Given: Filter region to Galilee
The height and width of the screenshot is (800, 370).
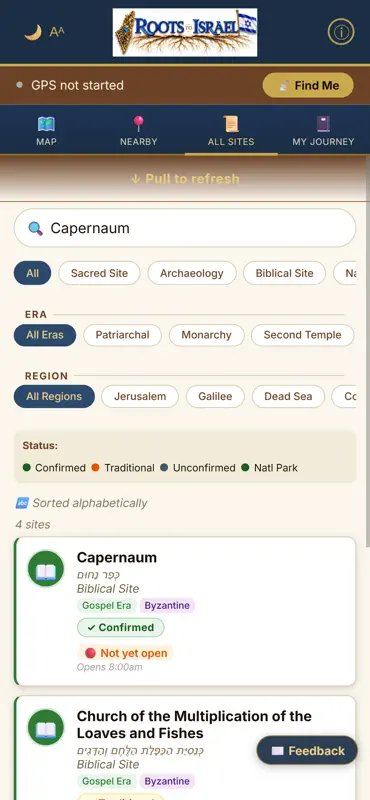Looking at the screenshot, I should (215, 396).
